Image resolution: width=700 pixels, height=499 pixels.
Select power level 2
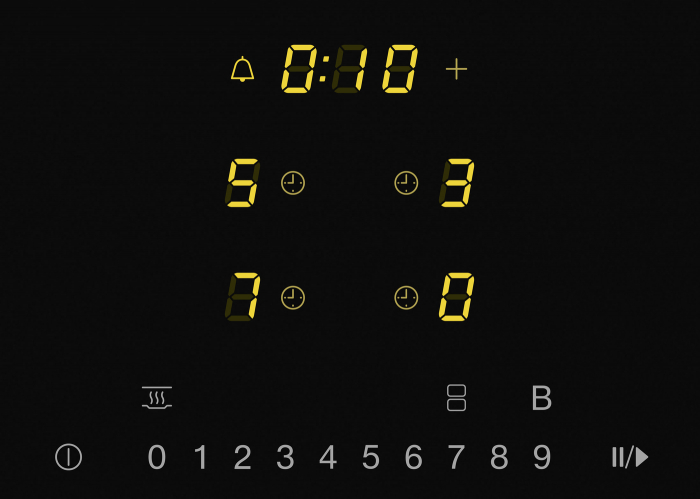click(243, 457)
